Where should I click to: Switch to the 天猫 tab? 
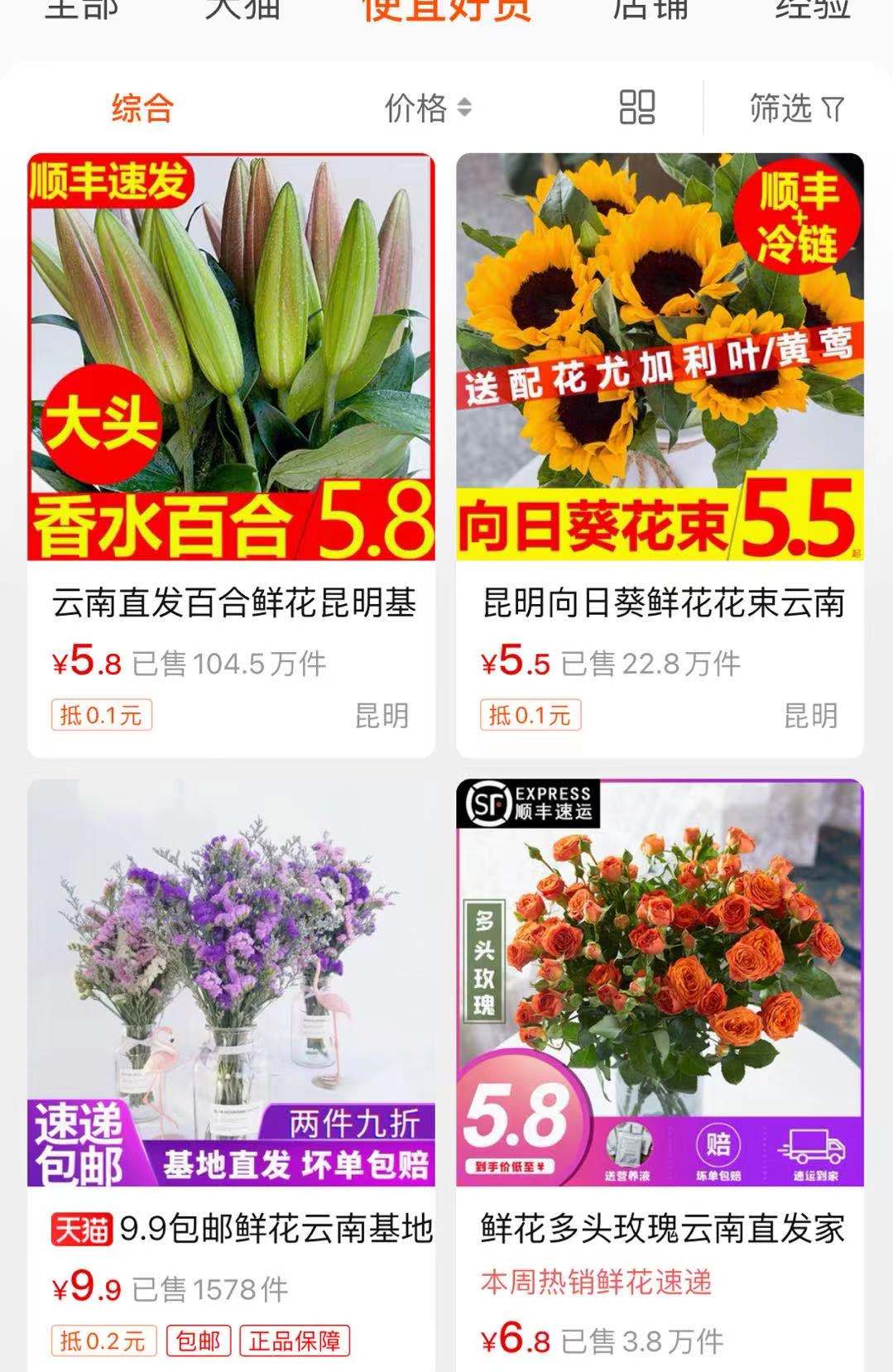click(x=242, y=10)
